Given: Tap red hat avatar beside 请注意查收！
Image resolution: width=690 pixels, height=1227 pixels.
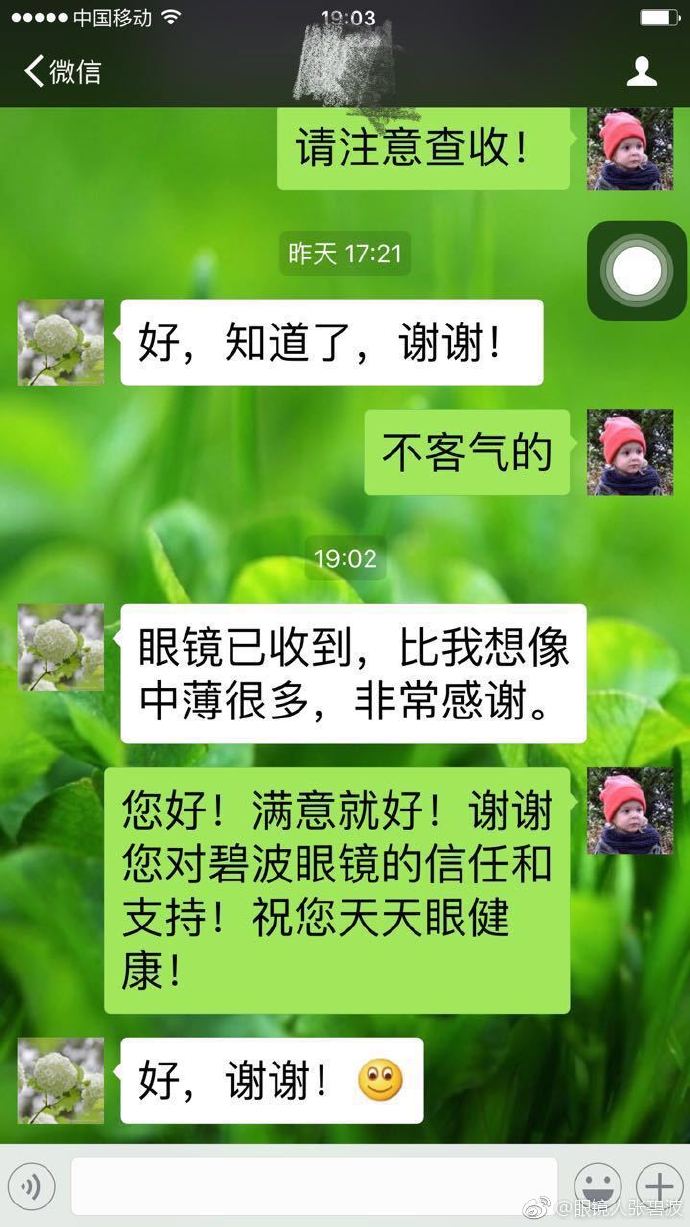Looking at the screenshot, I should click(629, 149).
